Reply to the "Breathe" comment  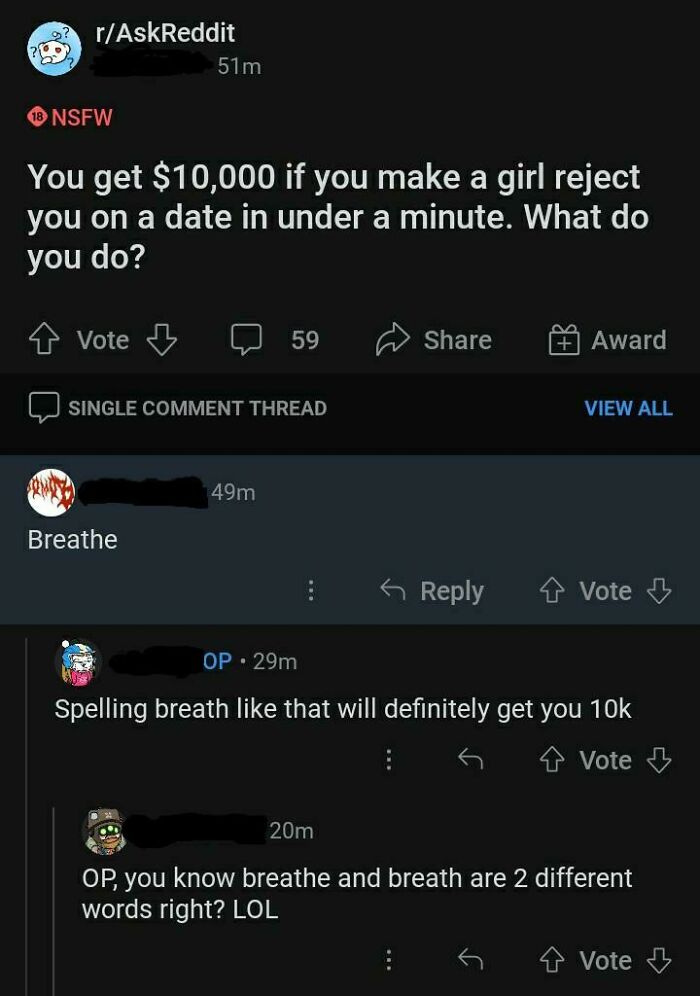click(x=432, y=591)
